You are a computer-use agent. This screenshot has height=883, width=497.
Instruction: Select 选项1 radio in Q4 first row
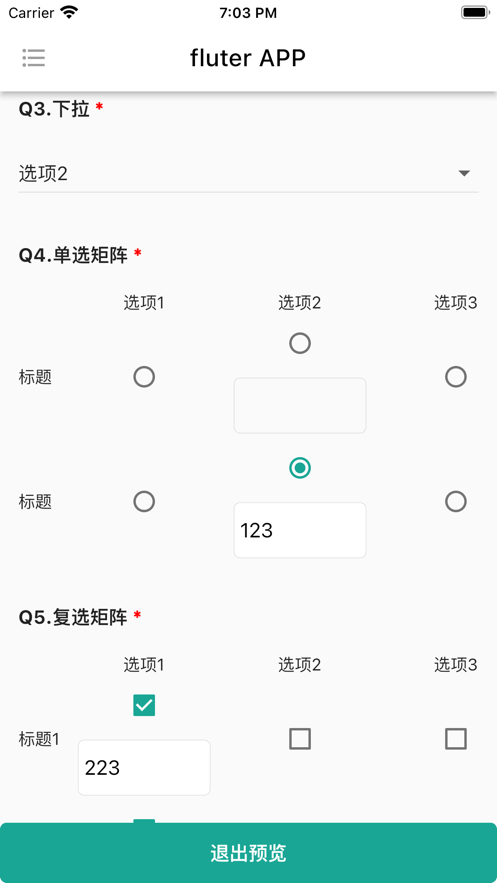point(144,377)
